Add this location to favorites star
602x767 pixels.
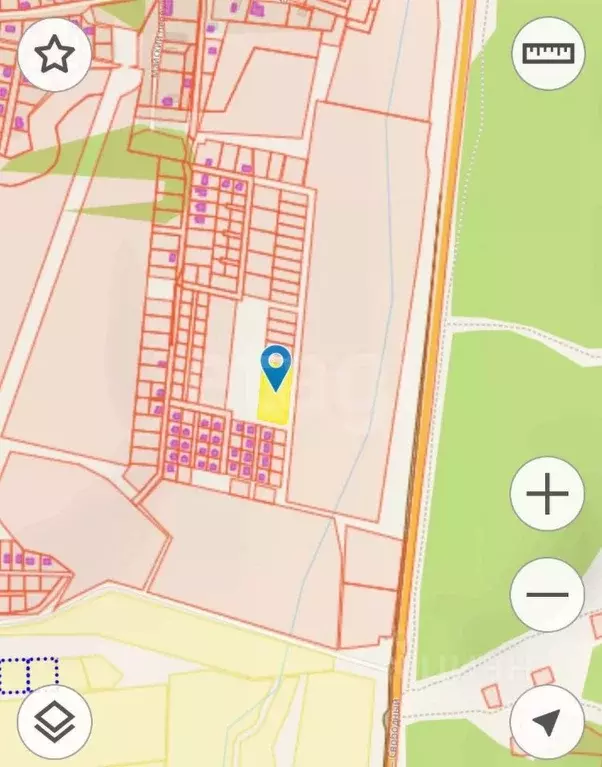tap(54, 56)
